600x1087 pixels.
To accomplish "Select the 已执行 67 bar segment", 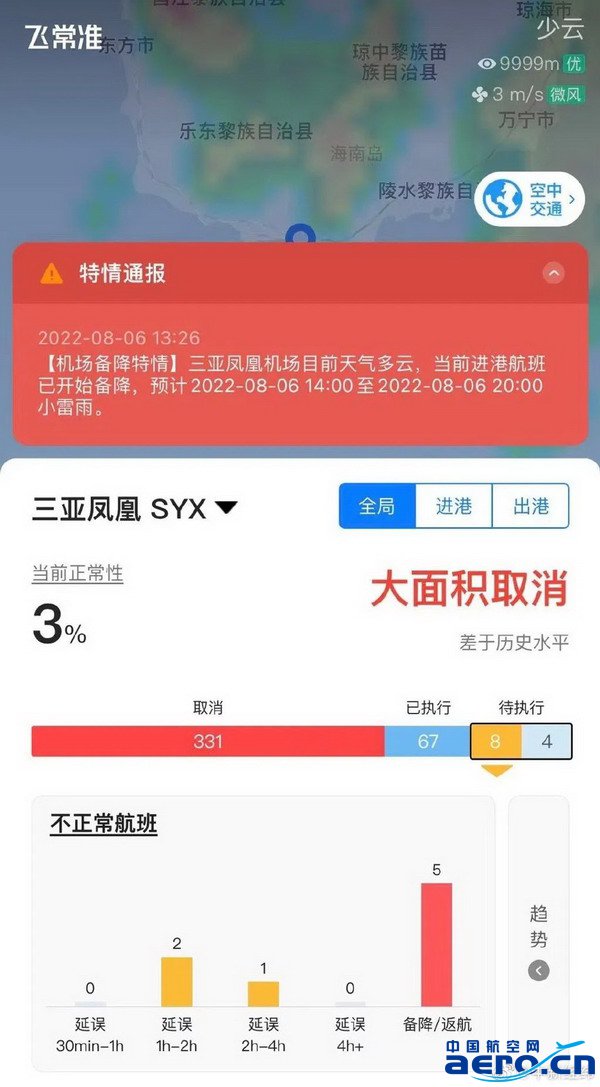I will click(x=428, y=741).
